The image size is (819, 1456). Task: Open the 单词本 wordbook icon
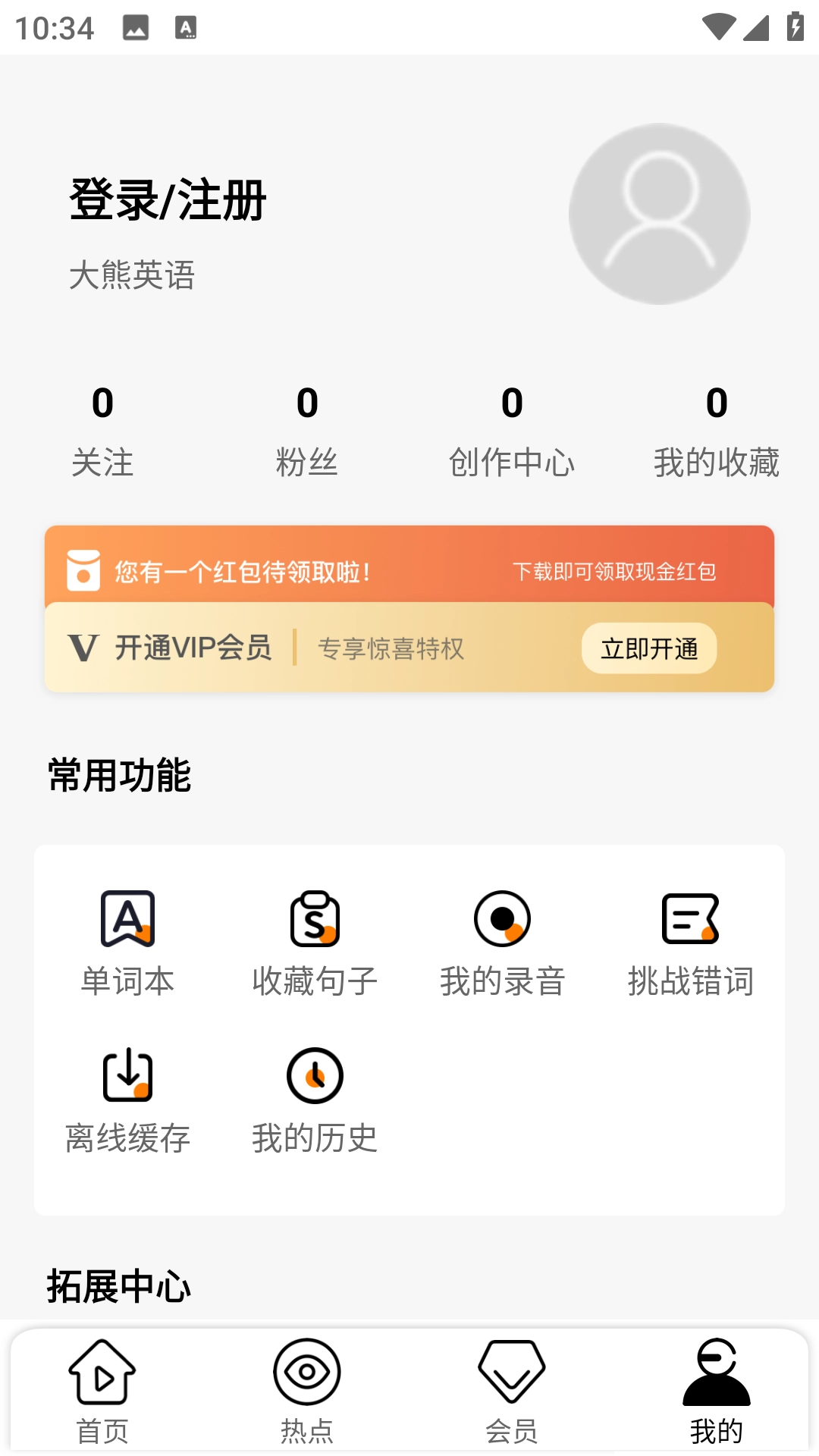(127, 920)
